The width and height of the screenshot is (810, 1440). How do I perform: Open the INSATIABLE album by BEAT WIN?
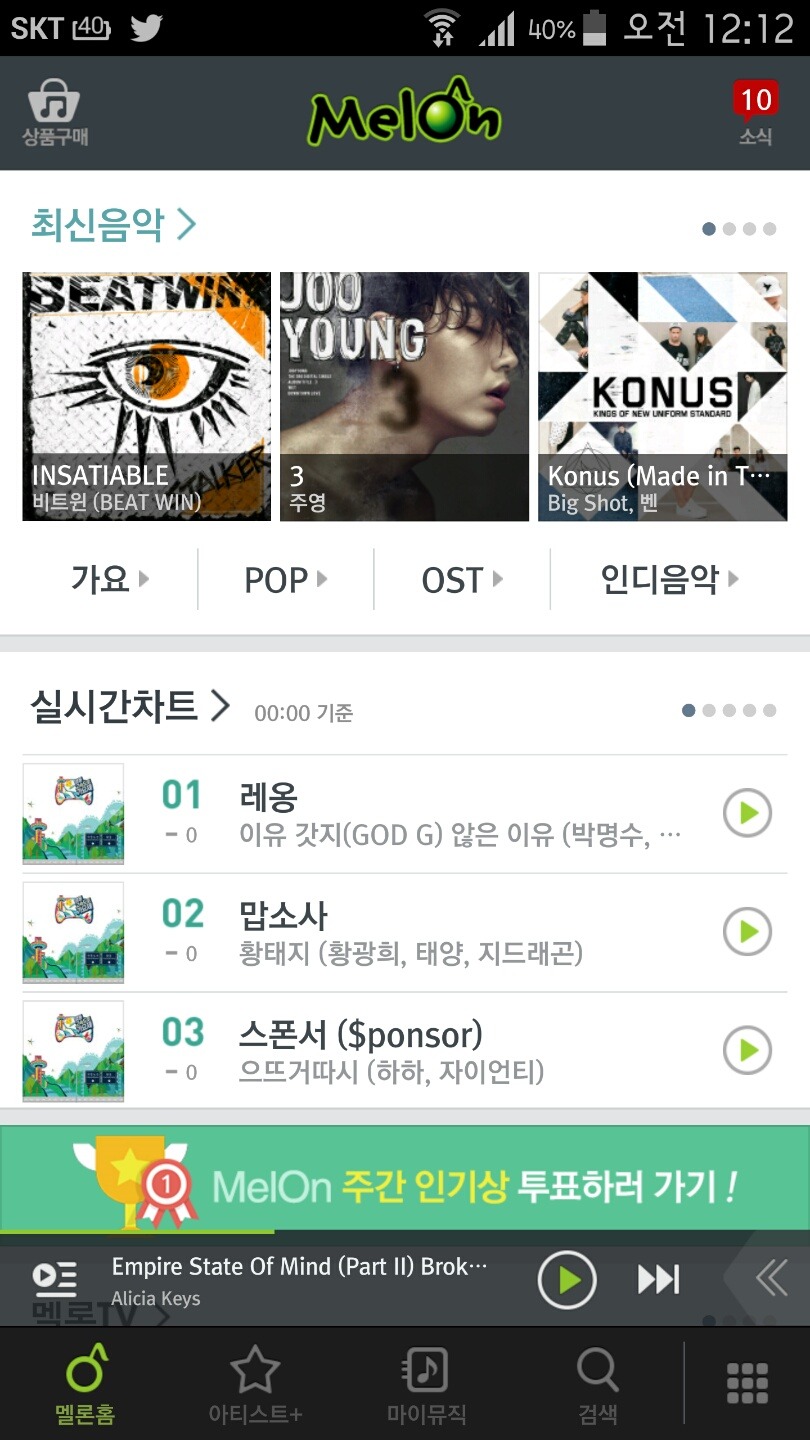coord(146,396)
